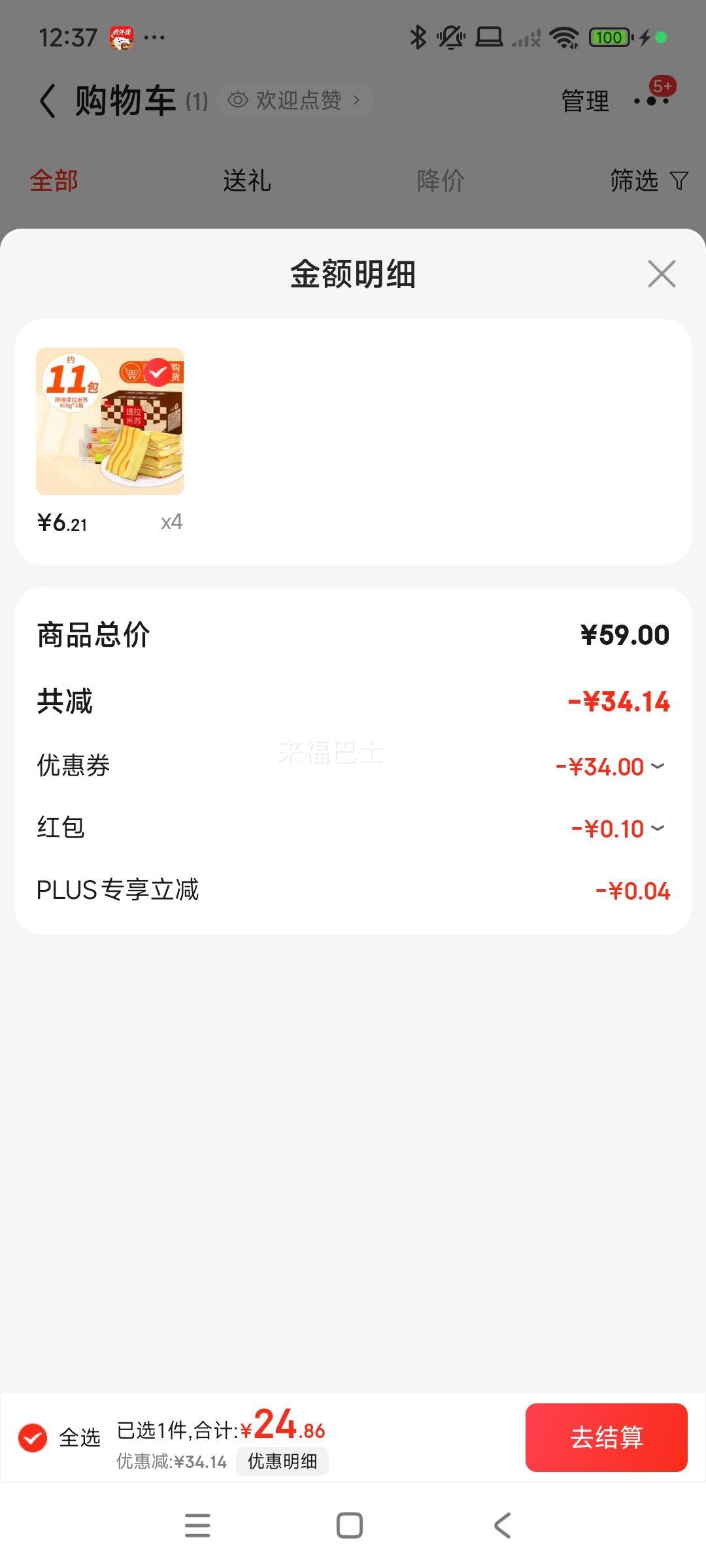The image size is (706, 1568).
Task: Tap 去结算 to check out
Action: [x=606, y=1437]
